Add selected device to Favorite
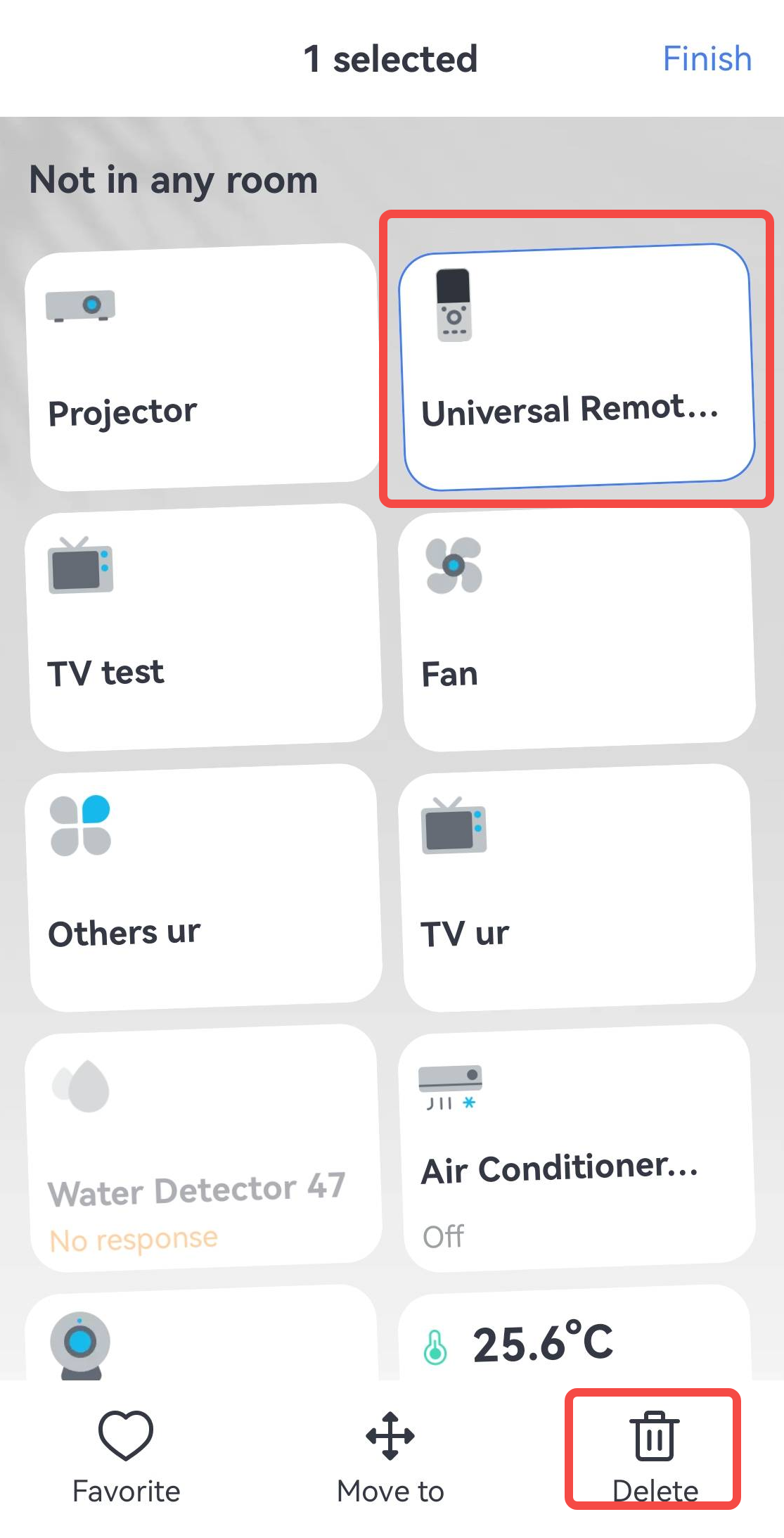Viewport: 784px width, 1538px height. pyautogui.click(x=127, y=1456)
